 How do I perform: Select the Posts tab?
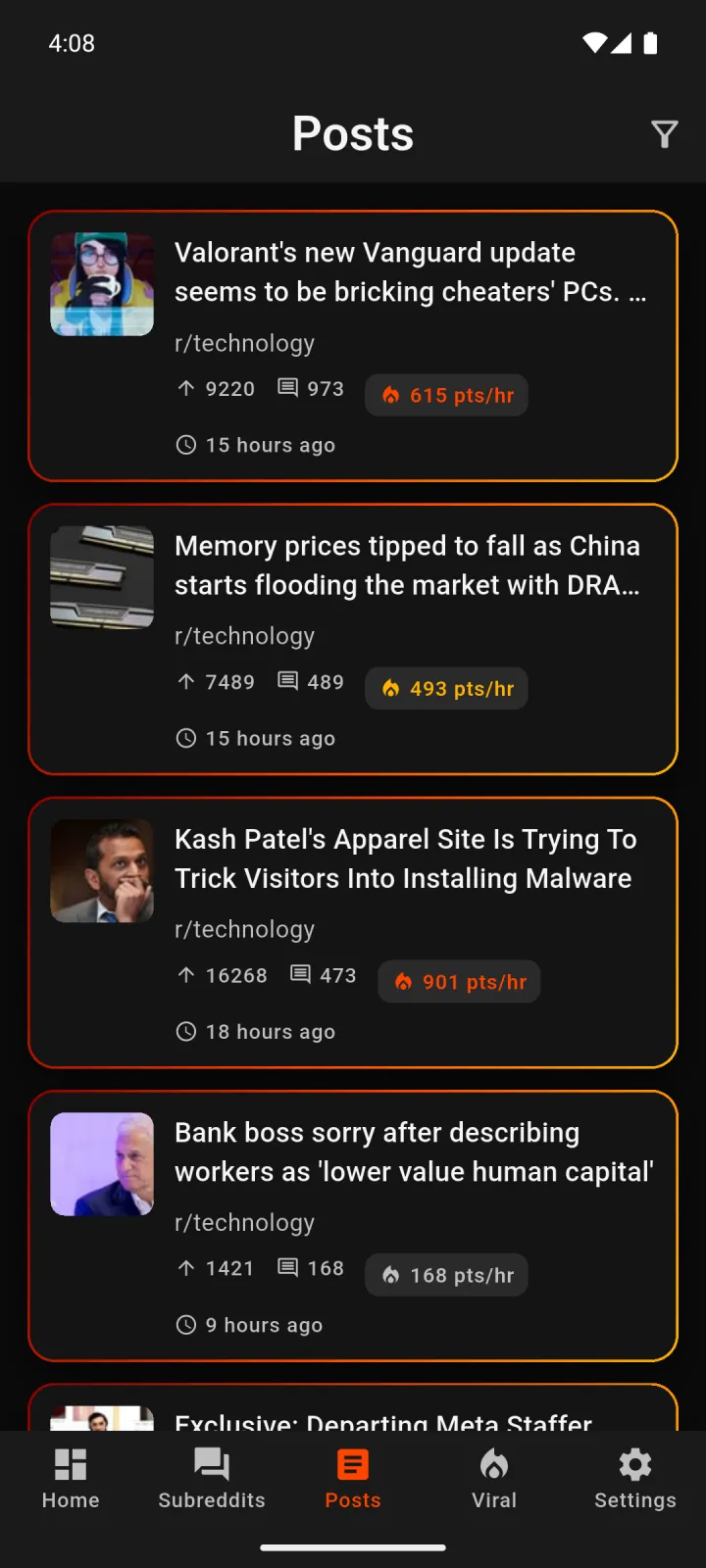[353, 1480]
